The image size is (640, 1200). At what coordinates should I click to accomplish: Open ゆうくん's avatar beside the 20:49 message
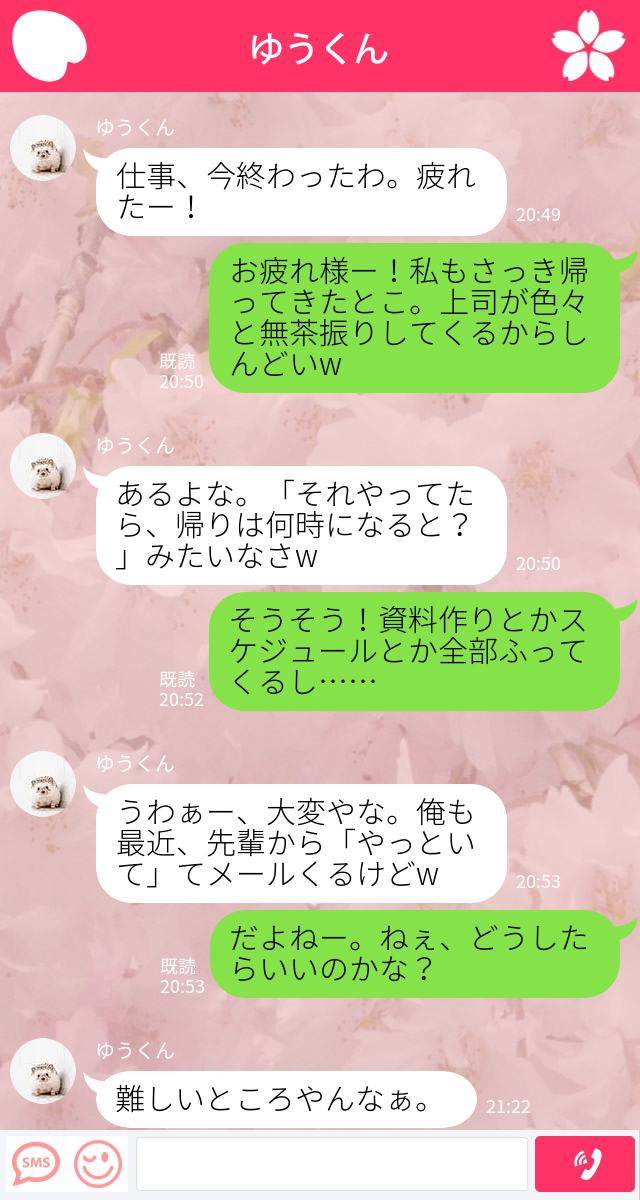(43, 149)
